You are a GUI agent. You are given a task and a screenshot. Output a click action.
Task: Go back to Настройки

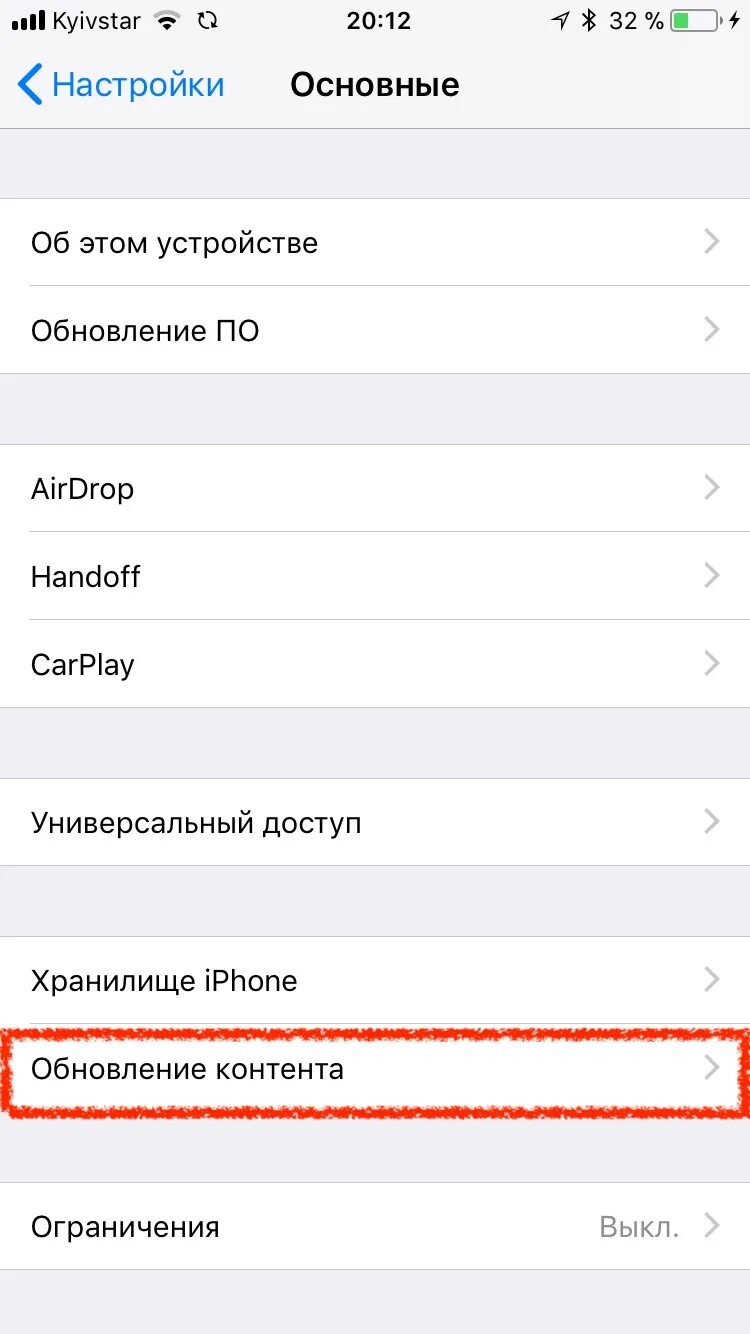(x=121, y=85)
